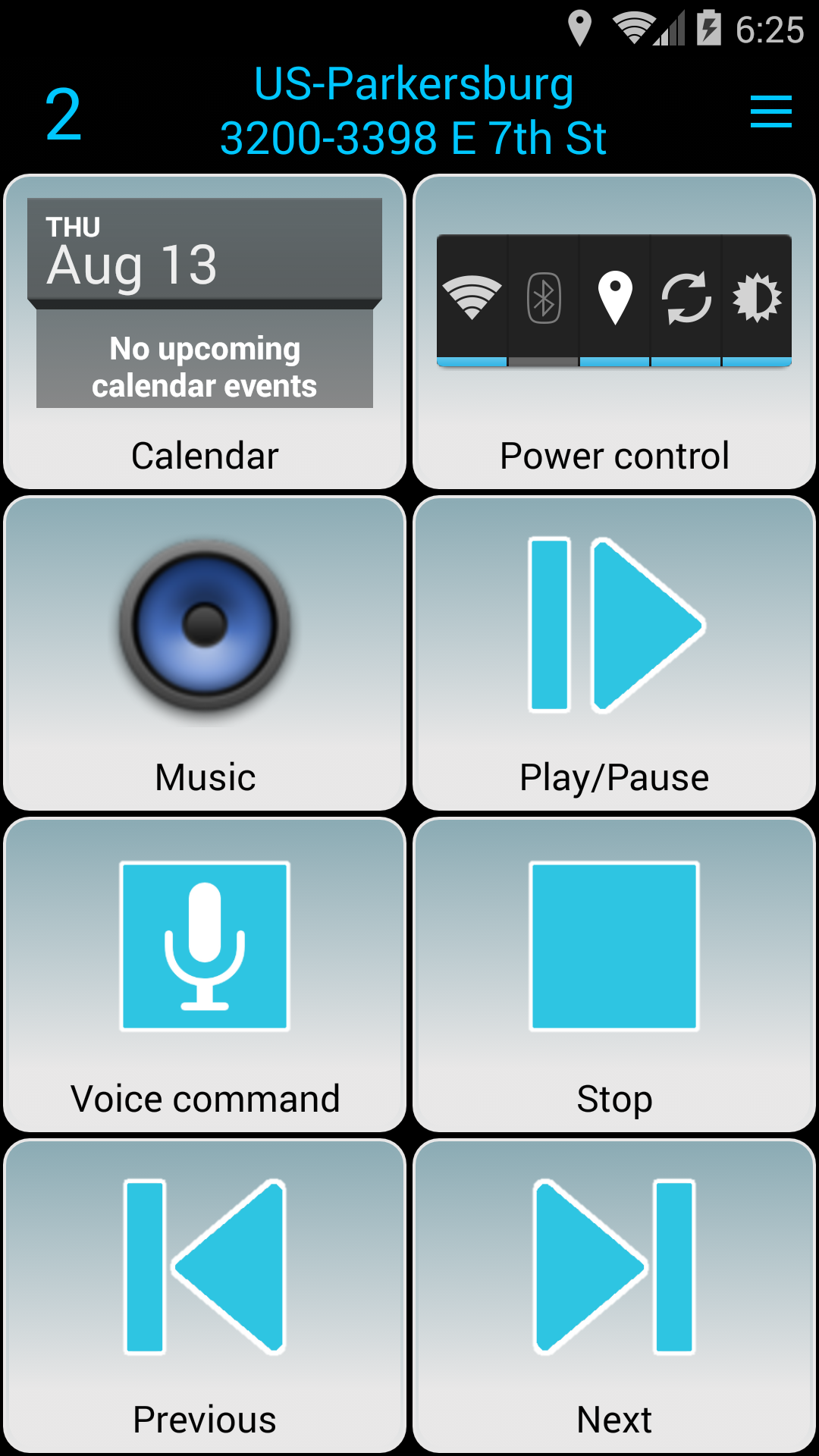This screenshot has height=1456, width=819.
Task: Open the hamburger menu
Action: point(770,111)
